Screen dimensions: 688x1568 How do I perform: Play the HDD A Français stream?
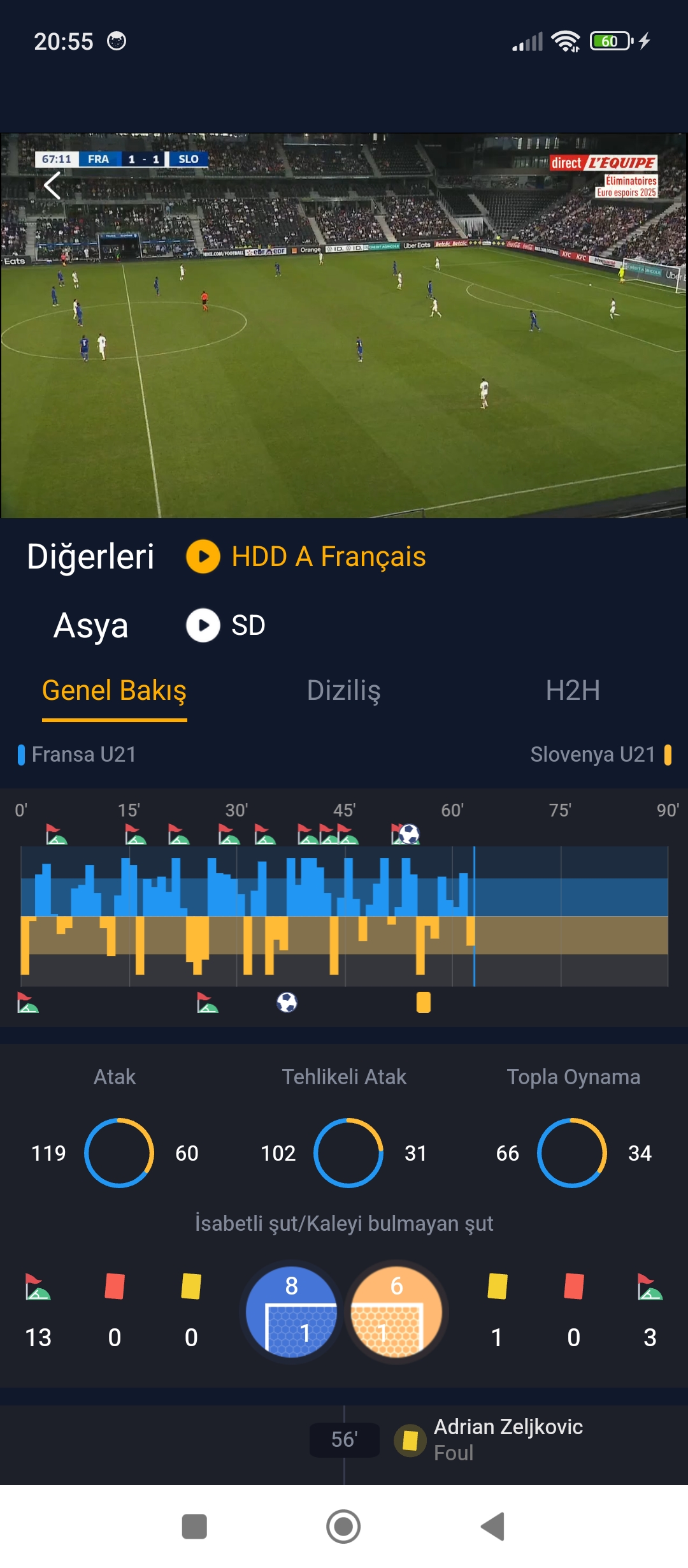tap(306, 556)
